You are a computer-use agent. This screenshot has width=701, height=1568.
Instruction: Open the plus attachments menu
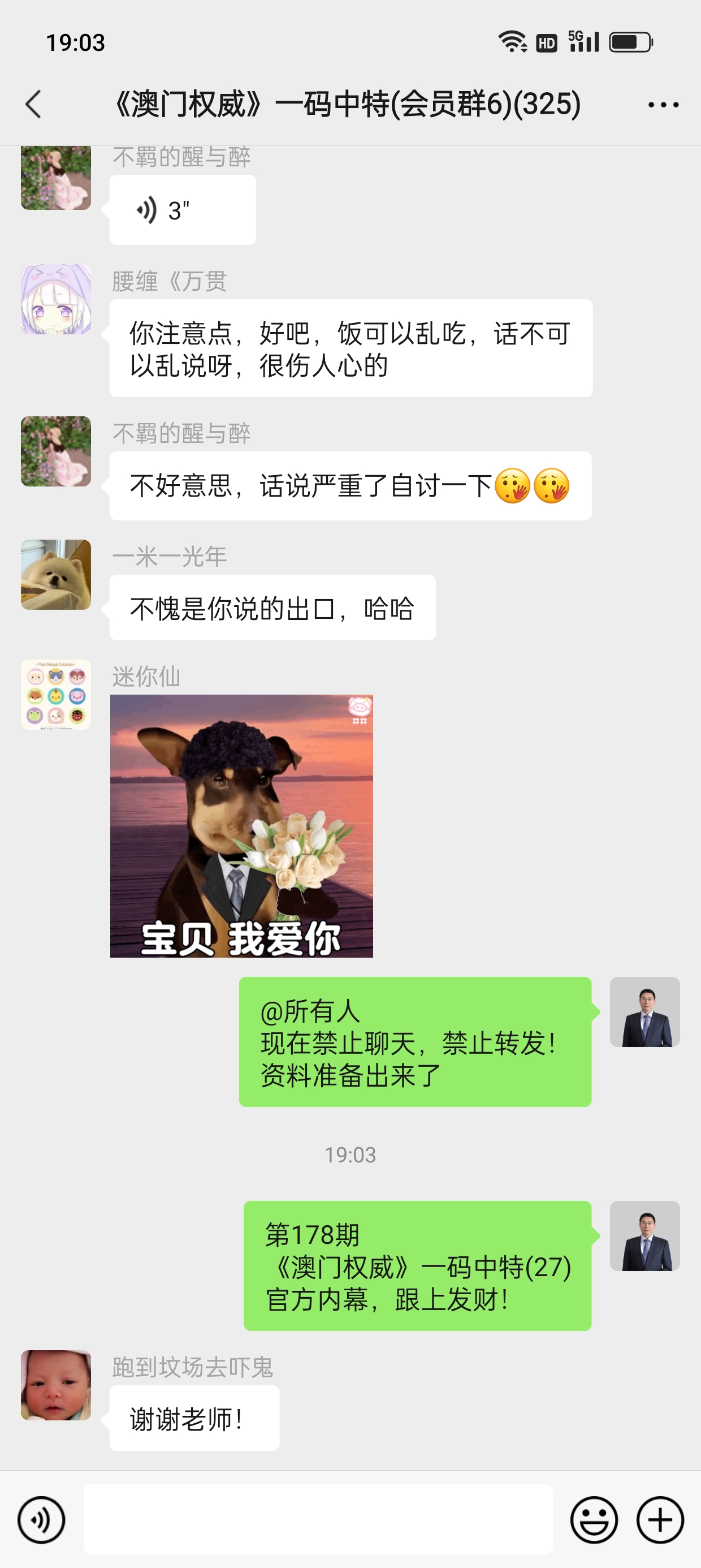click(x=660, y=1519)
